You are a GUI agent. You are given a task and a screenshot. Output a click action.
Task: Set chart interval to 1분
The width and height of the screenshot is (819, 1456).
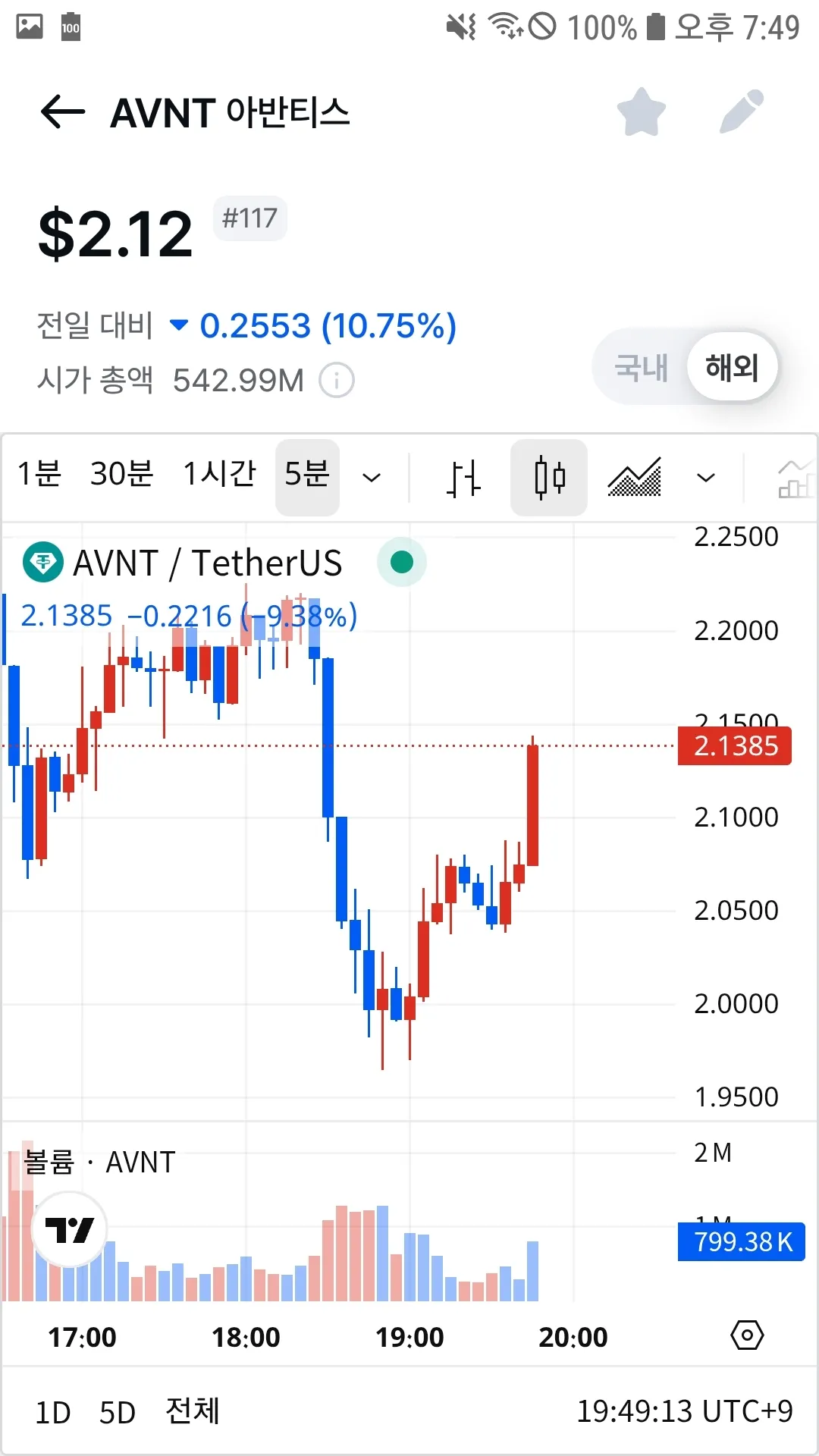pos(39,475)
